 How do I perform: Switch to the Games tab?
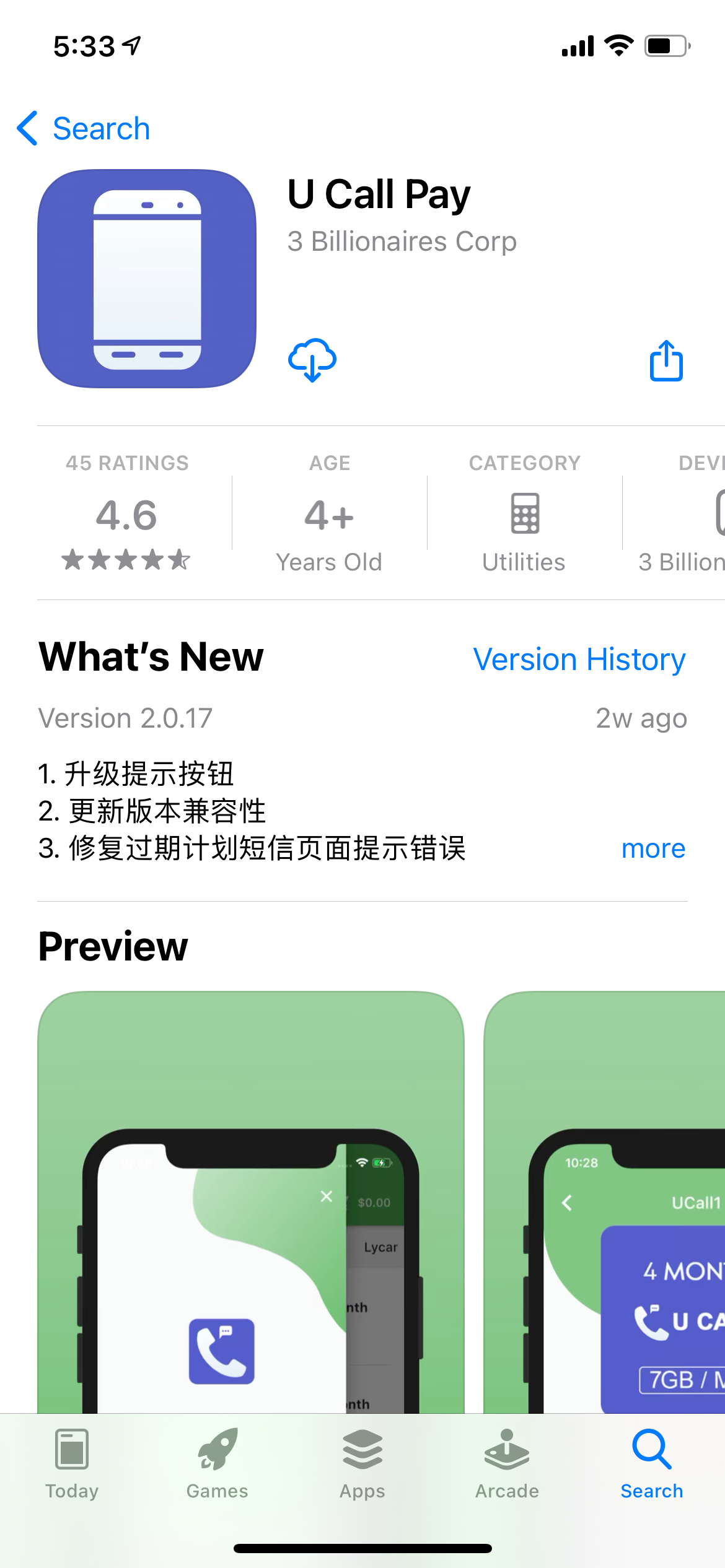[217, 1464]
